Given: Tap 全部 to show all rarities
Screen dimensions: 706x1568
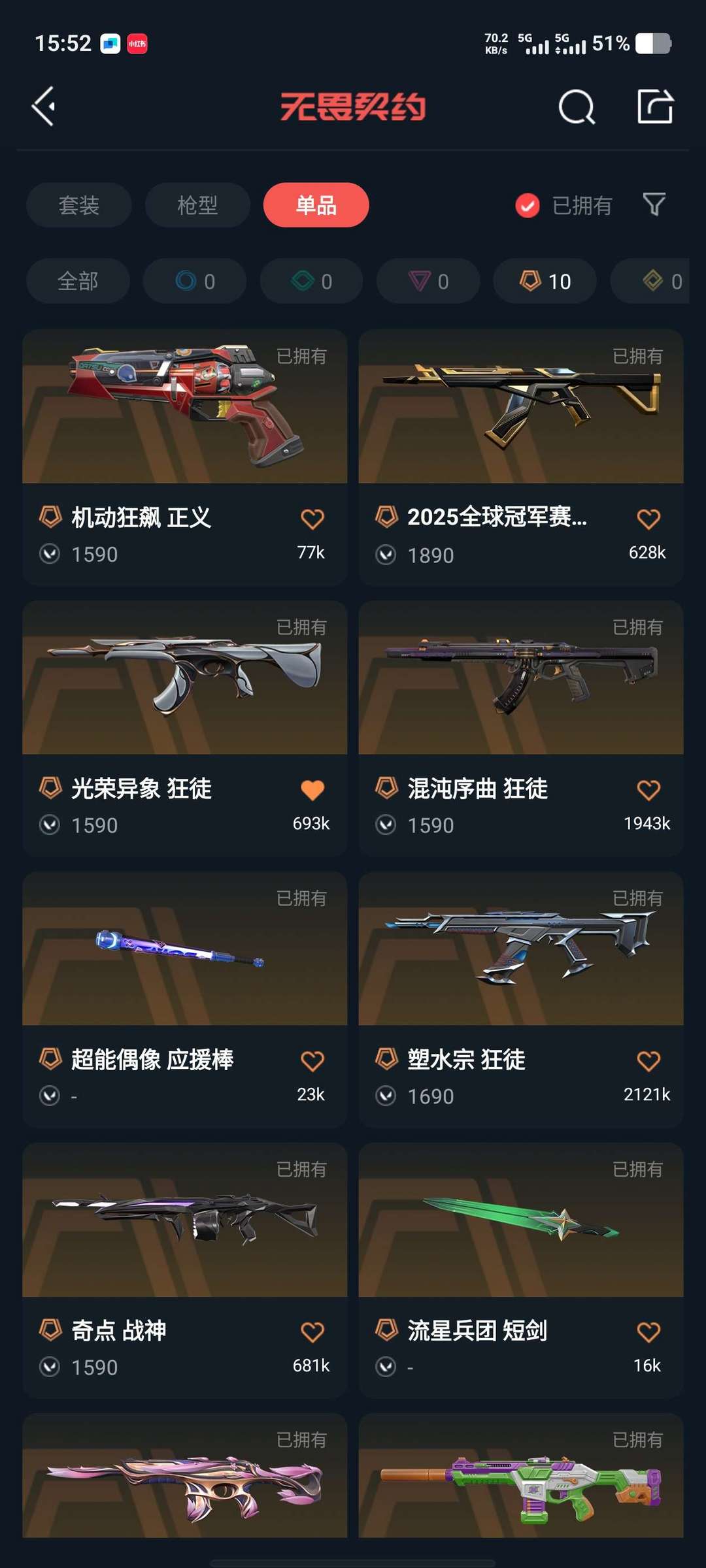Looking at the screenshot, I should (78, 281).
